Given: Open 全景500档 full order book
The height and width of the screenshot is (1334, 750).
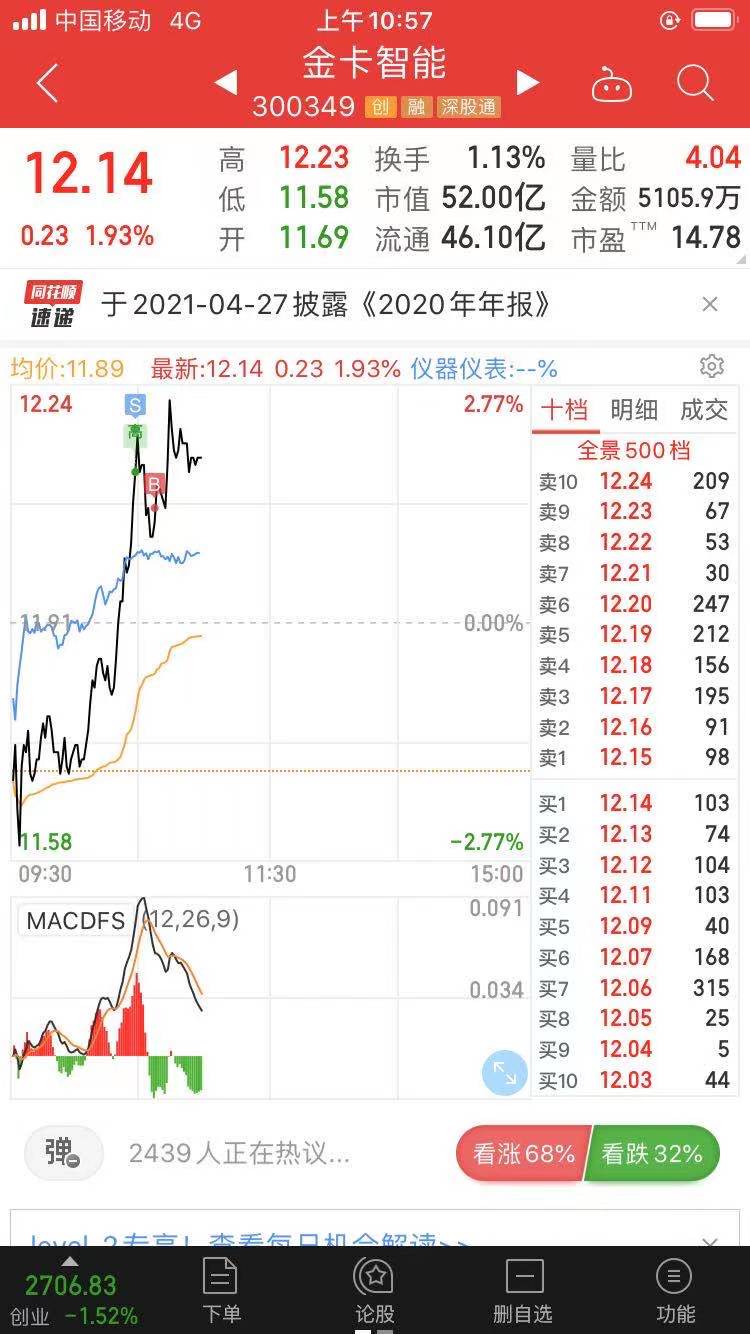Looking at the screenshot, I should [634, 450].
